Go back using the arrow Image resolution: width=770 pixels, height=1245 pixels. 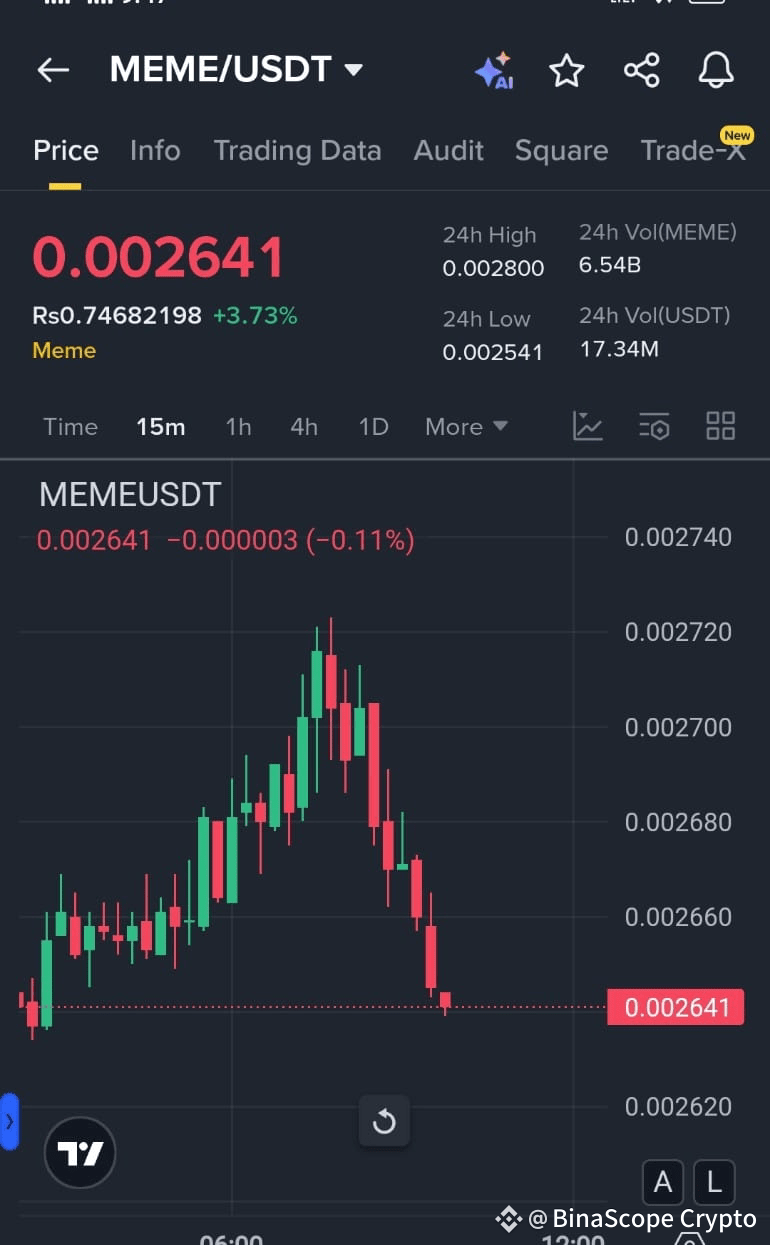click(x=53, y=70)
